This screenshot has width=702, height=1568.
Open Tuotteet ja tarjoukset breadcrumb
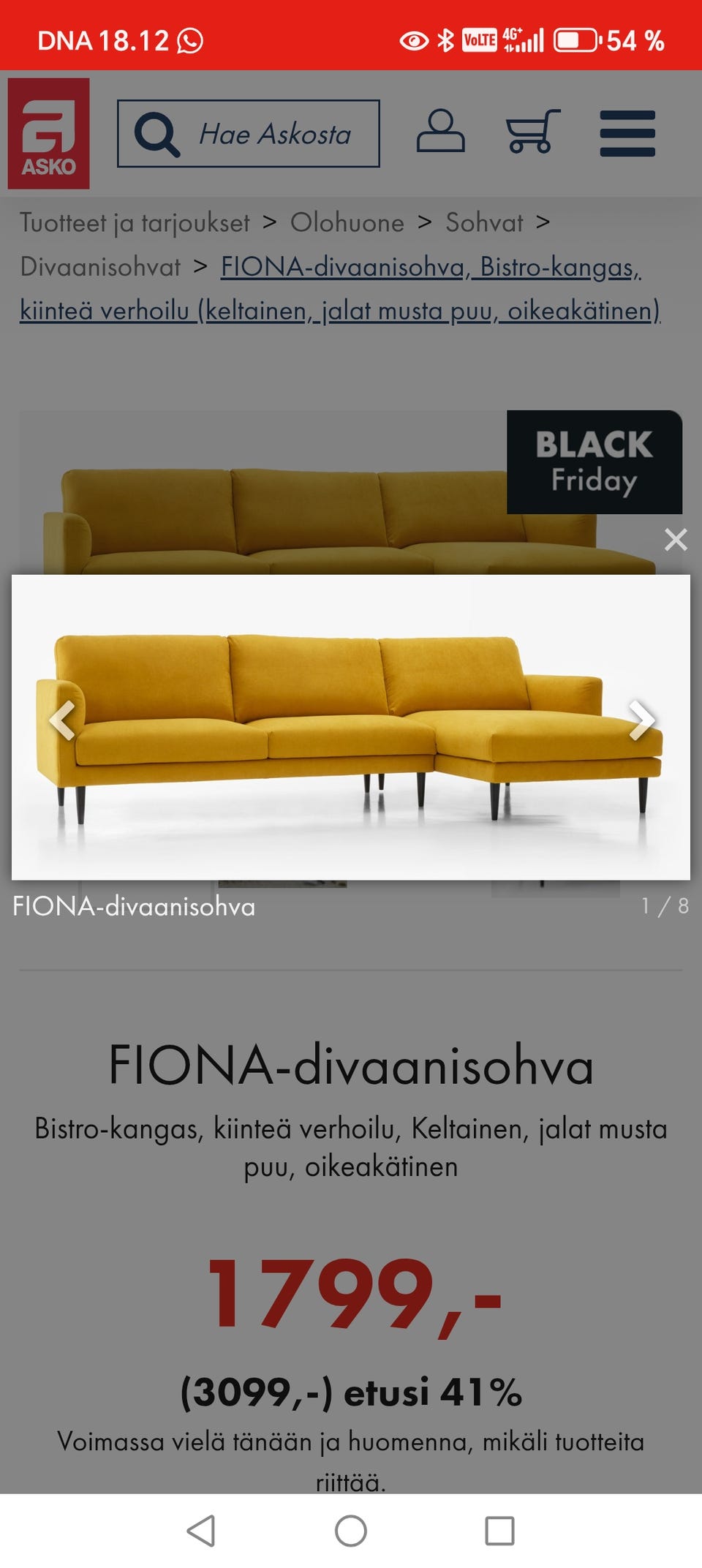click(135, 222)
